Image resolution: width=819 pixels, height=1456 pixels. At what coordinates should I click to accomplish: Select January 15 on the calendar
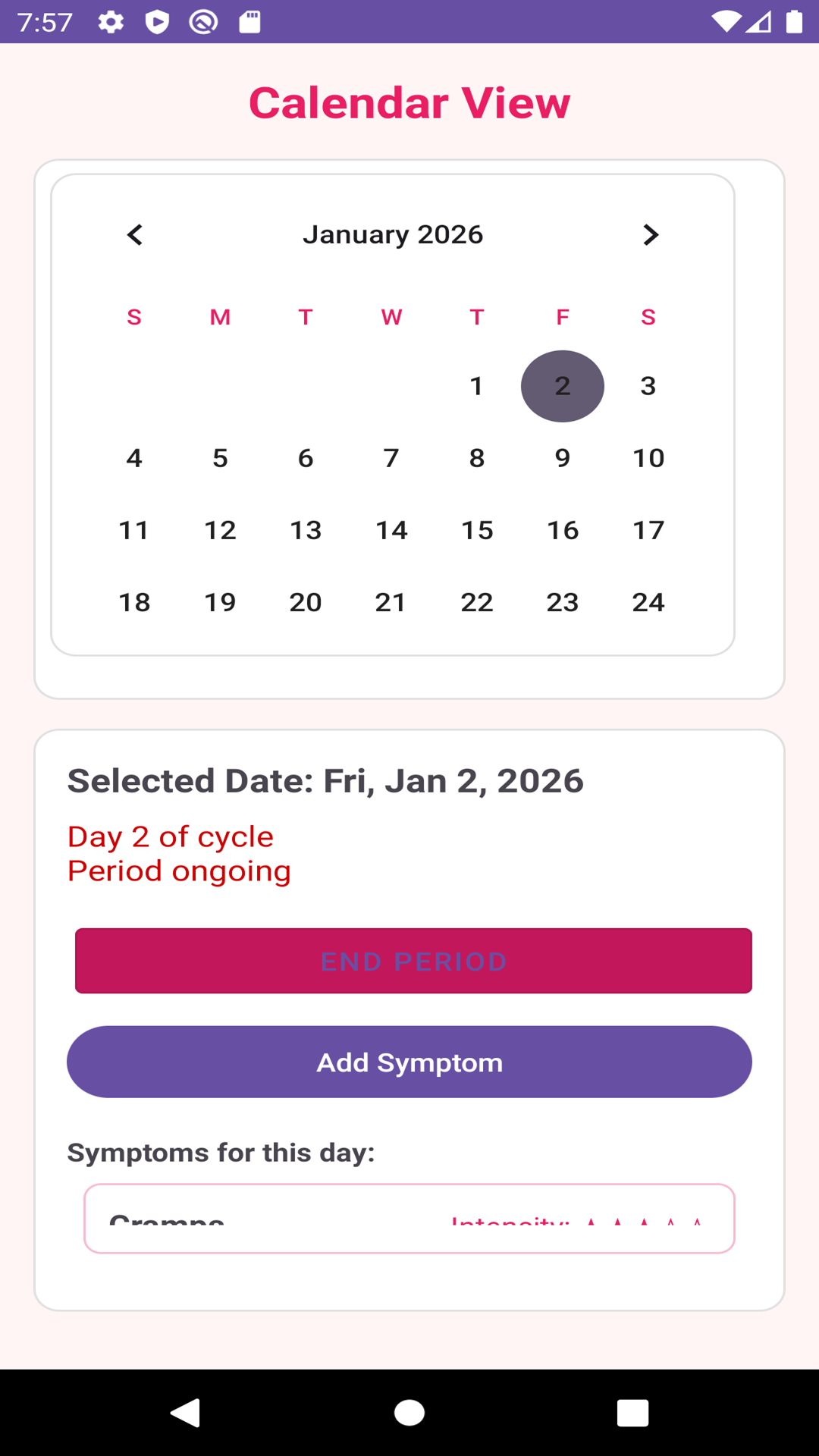[477, 530]
